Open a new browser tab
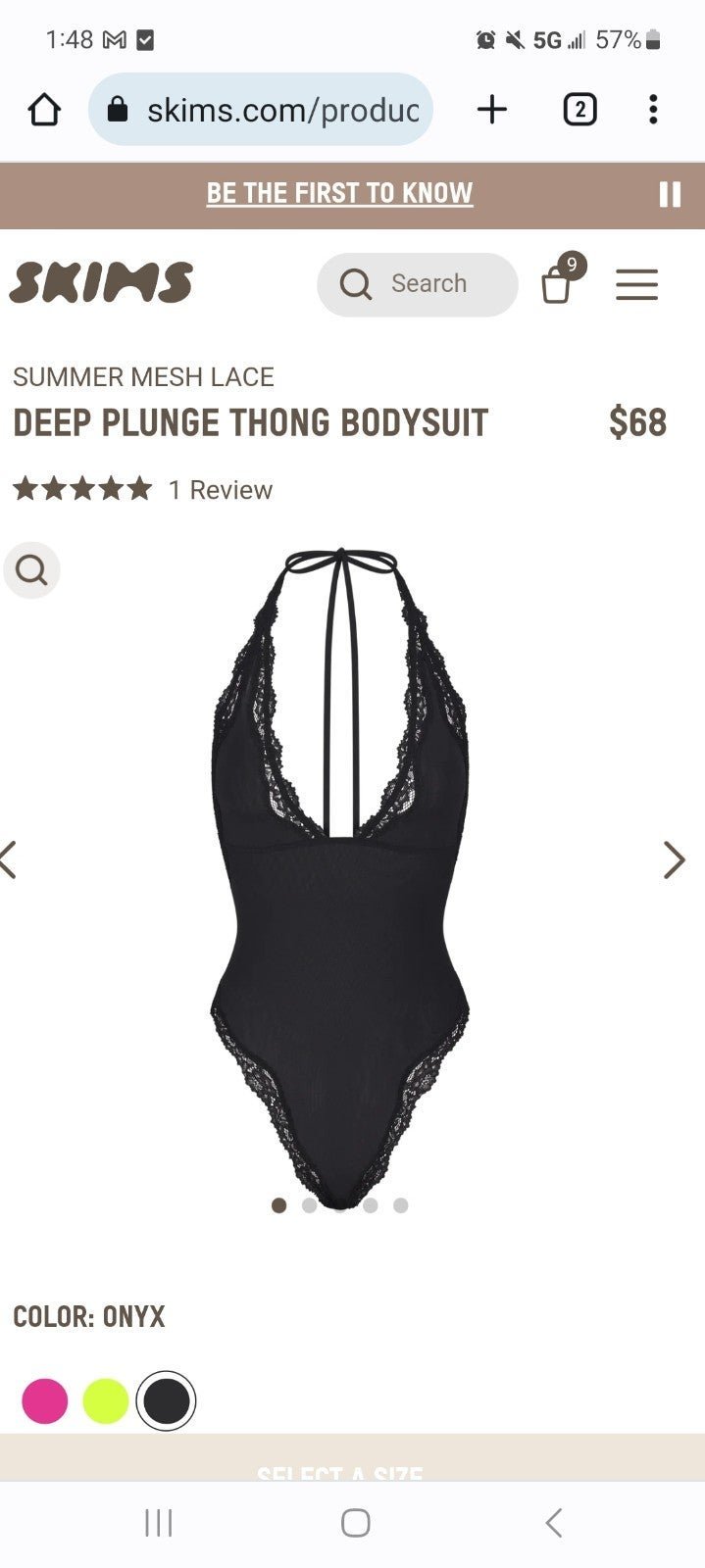 492,110
